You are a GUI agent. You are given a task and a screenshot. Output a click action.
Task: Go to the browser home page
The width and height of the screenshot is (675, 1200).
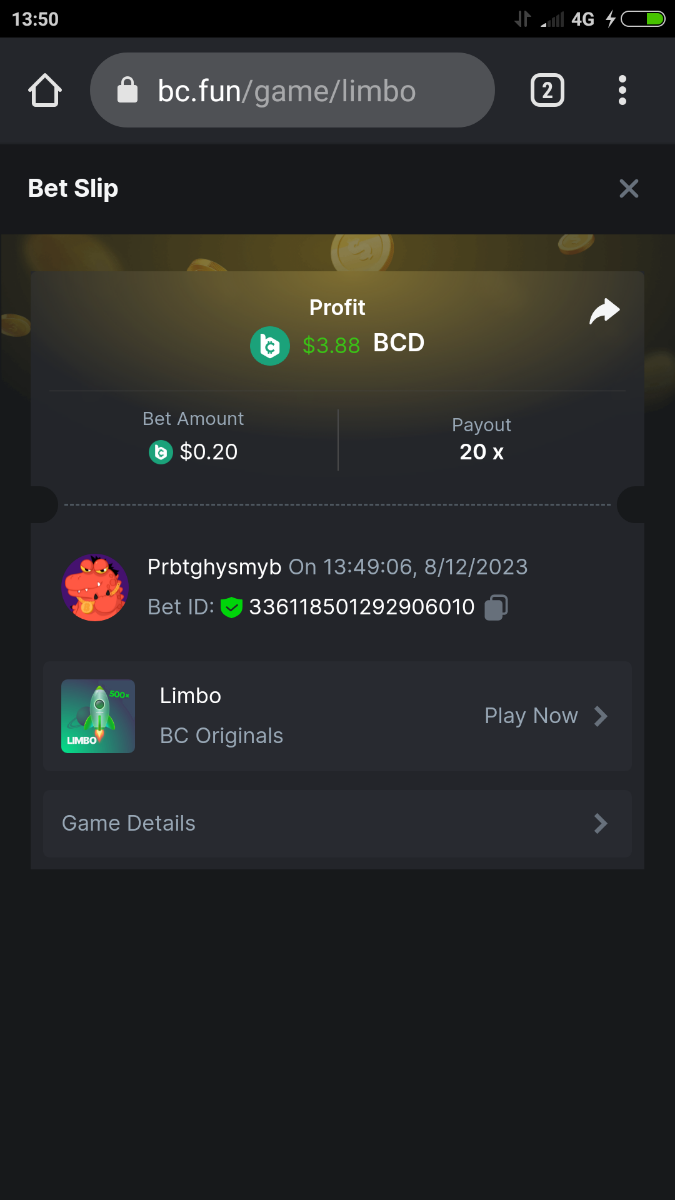point(45,91)
